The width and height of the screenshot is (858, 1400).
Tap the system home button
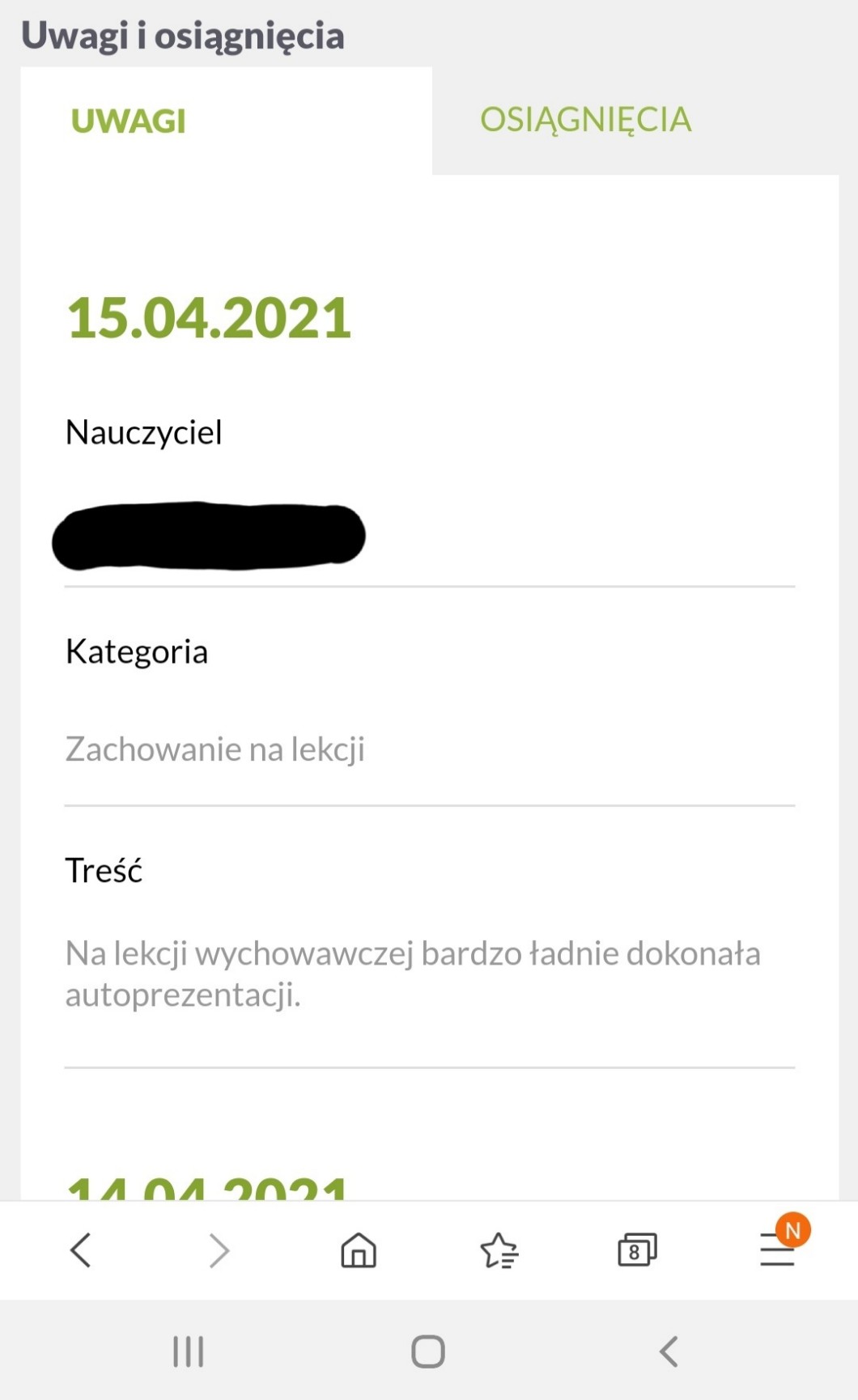click(428, 1351)
